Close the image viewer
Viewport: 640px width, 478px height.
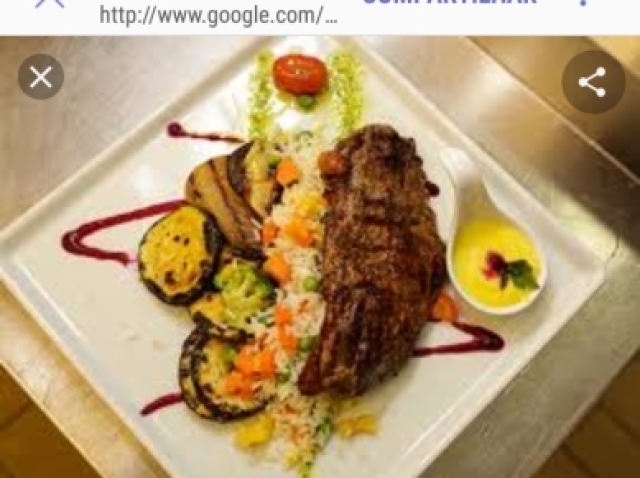(41, 77)
